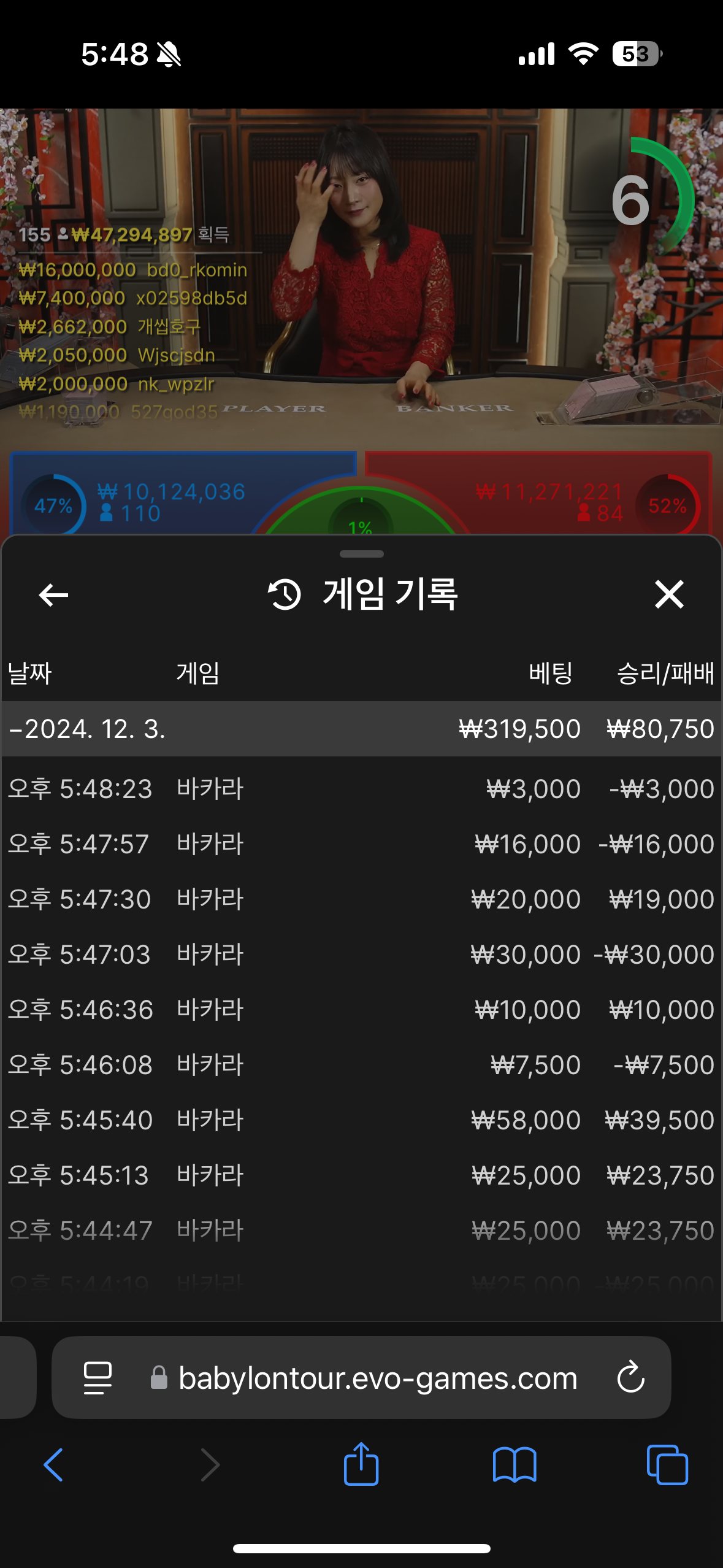Go back to the previous page in Safari

click(x=53, y=1465)
